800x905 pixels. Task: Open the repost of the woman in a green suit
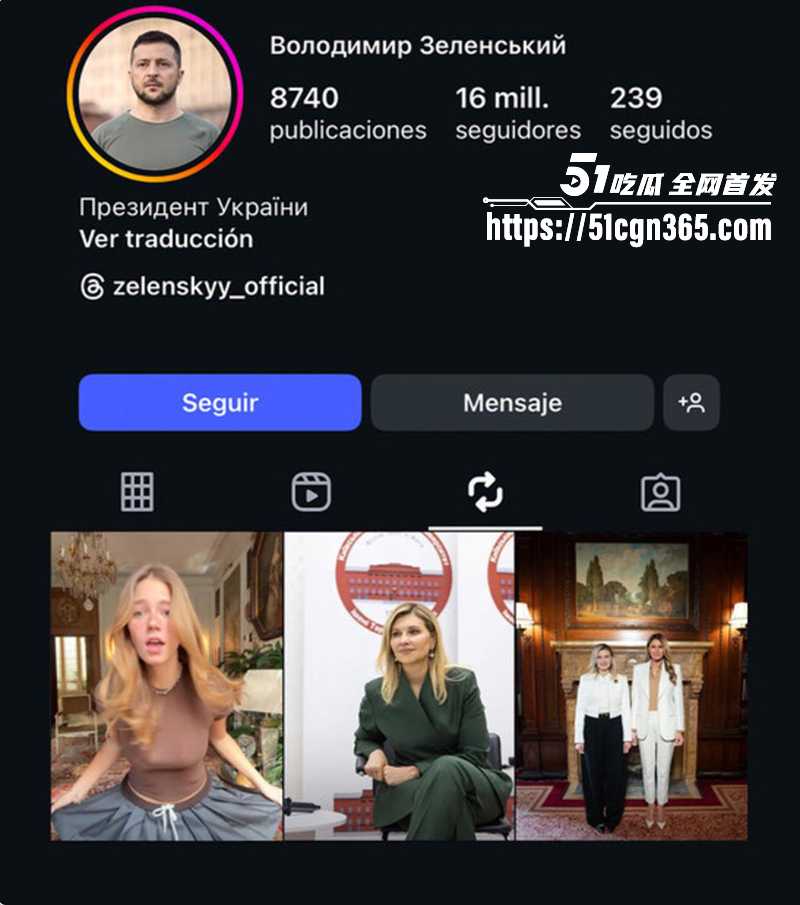pyautogui.click(x=400, y=686)
